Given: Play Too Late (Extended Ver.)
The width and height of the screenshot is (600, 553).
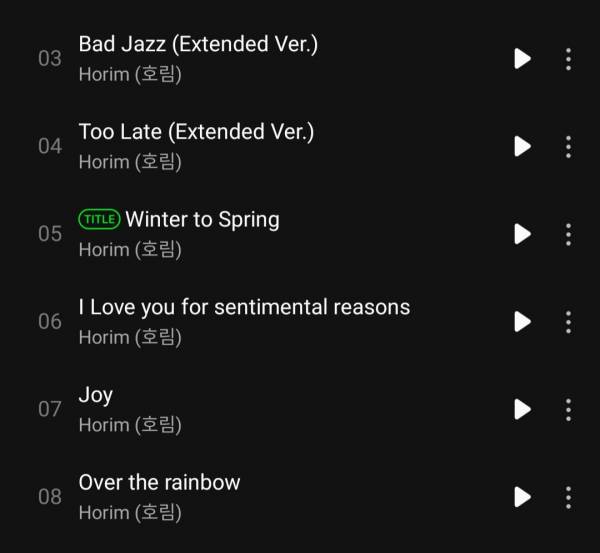Looking at the screenshot, I should [522, 146].
